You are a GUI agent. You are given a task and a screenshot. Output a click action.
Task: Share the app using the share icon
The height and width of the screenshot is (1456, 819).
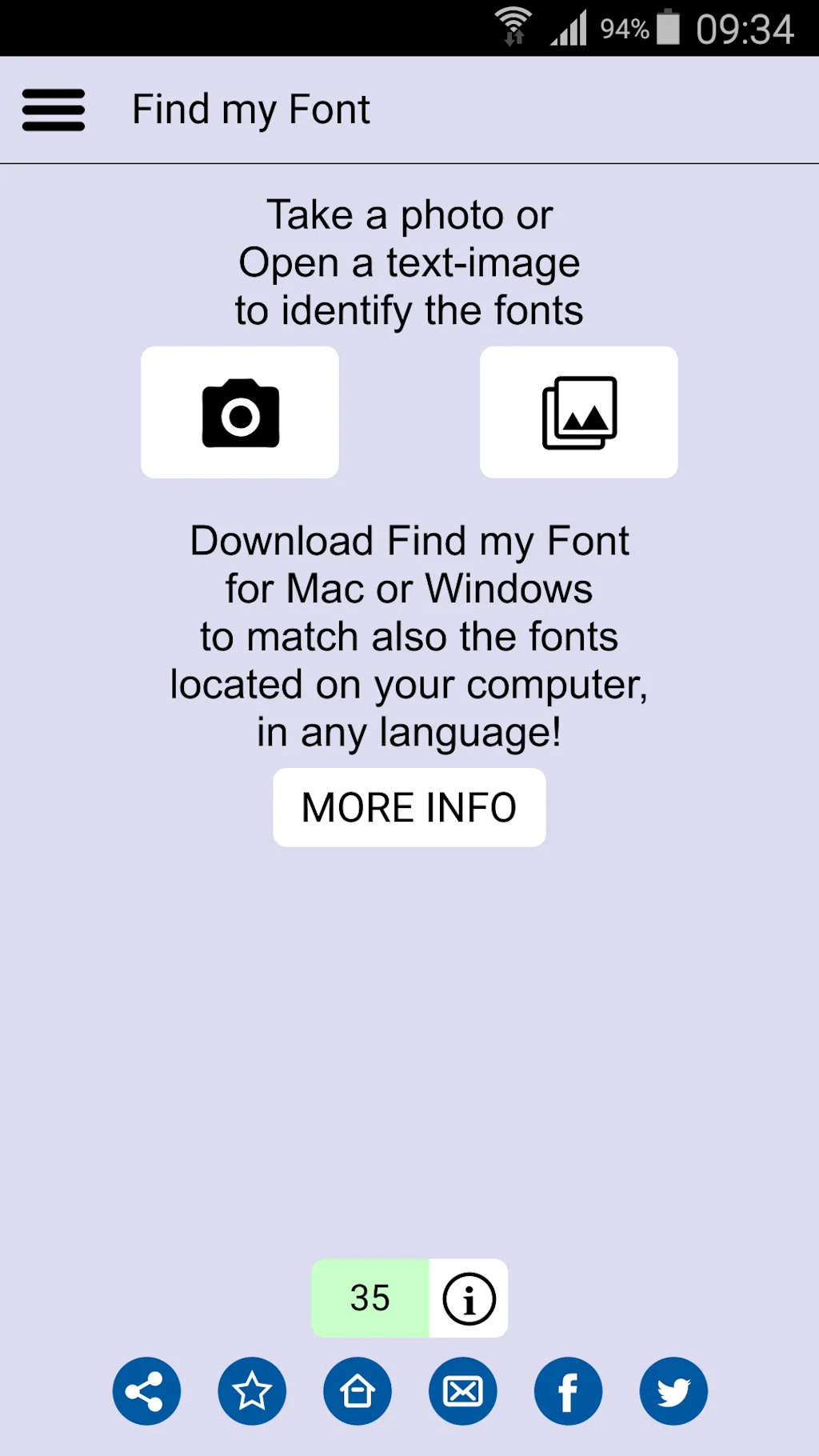(146, 1391)
